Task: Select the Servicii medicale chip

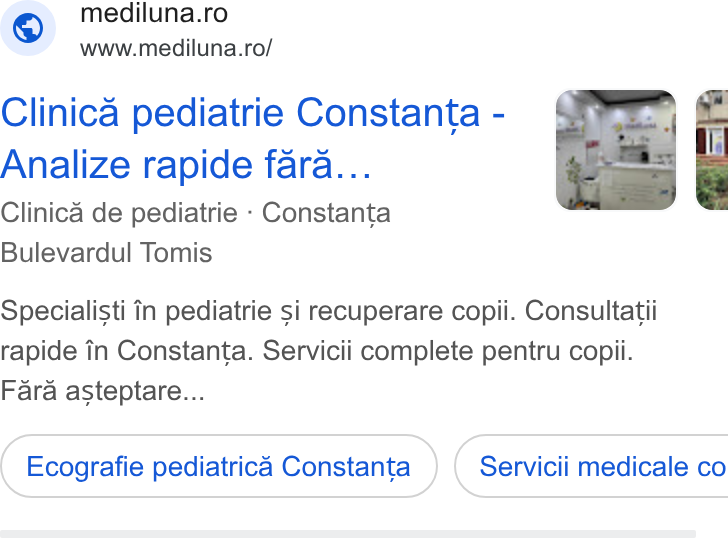Action: (592, 466)
